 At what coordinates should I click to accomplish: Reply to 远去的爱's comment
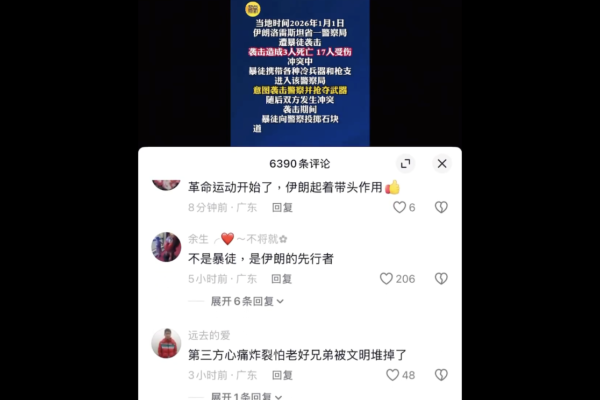tap(283, 375)
